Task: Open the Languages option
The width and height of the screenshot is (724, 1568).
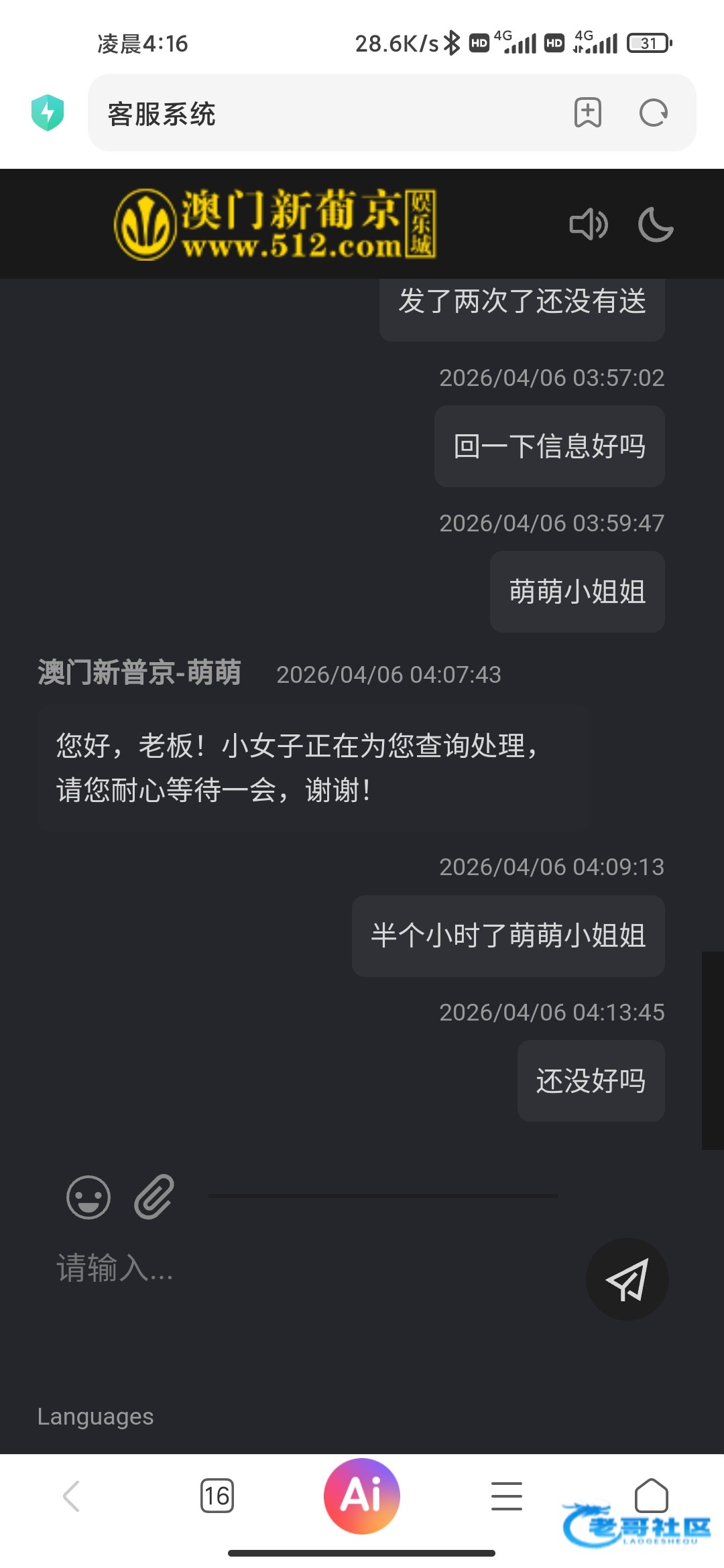Action: point(95,1416)
